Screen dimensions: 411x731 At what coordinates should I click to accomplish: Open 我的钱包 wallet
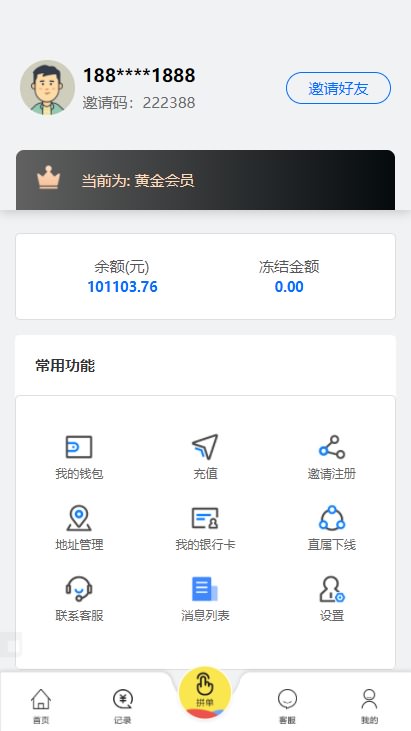(79, 457)
